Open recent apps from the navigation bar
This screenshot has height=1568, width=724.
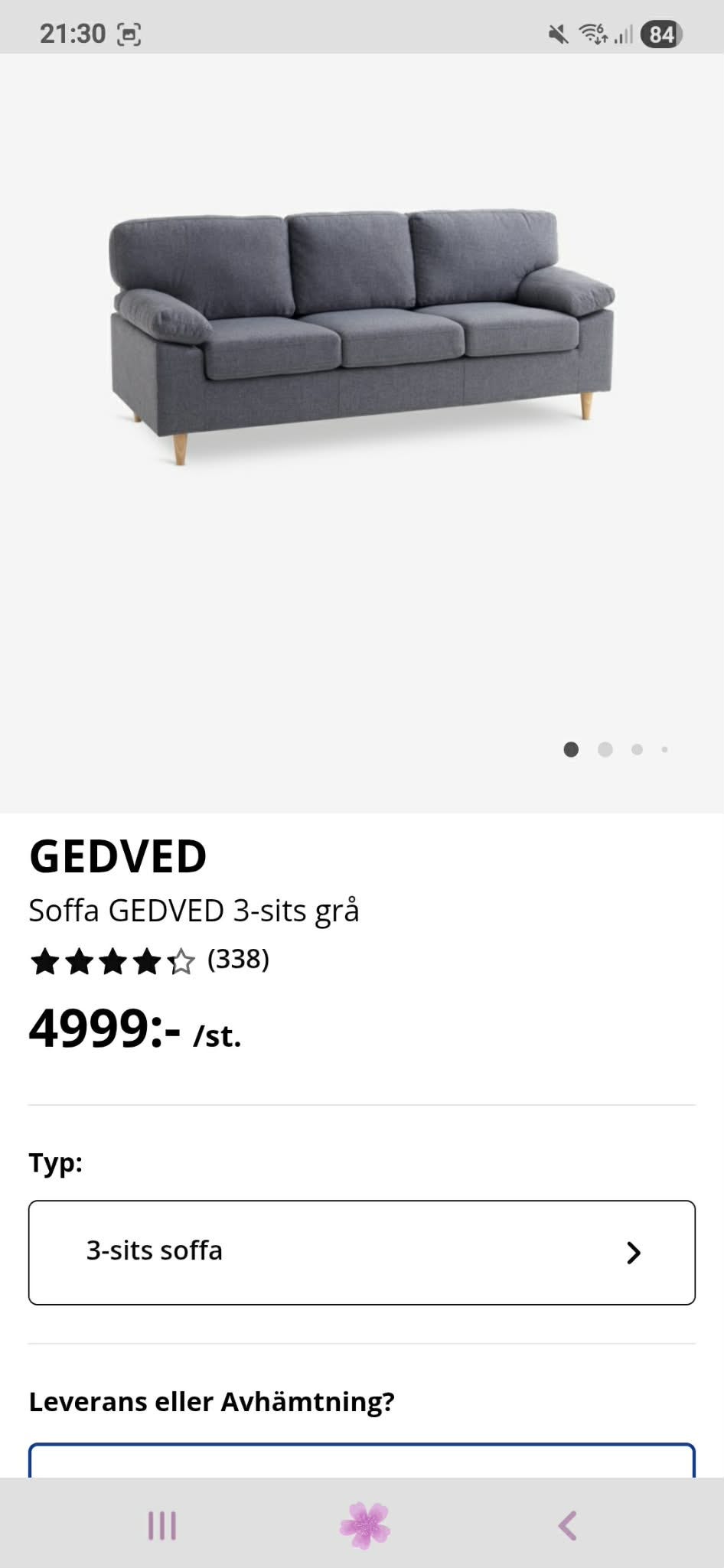162,1524
